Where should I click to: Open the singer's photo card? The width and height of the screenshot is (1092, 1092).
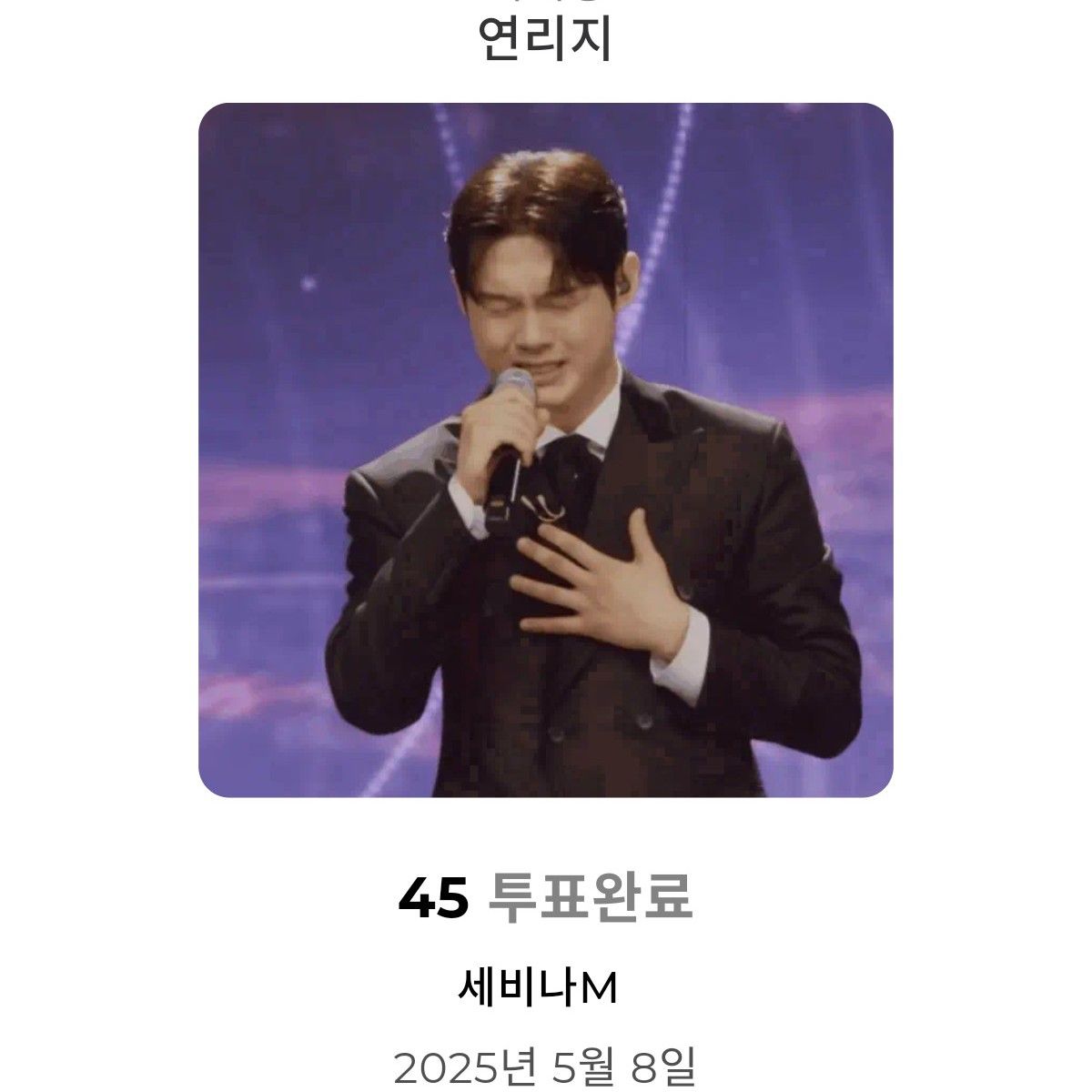[x=546, y=450]
